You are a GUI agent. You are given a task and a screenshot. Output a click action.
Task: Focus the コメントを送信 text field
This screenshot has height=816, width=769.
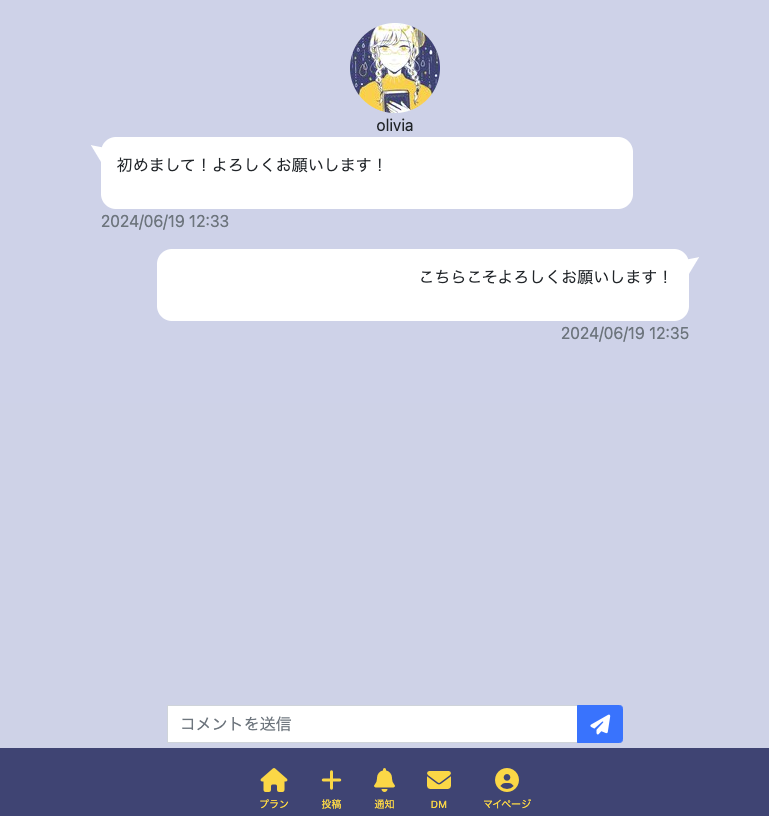(372, 724)
